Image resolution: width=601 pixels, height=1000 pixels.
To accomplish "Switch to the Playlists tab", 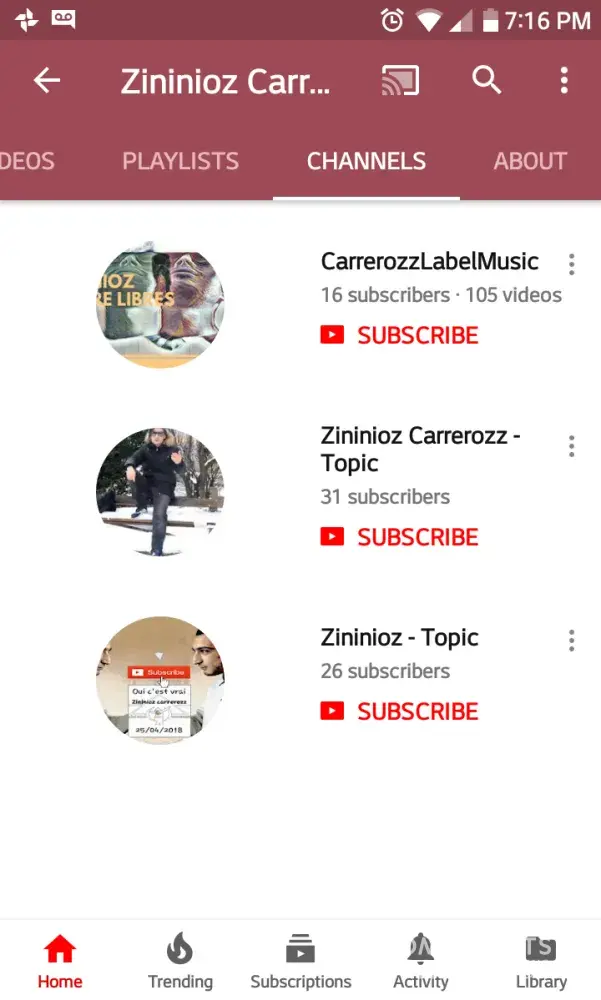I will 180,161.
